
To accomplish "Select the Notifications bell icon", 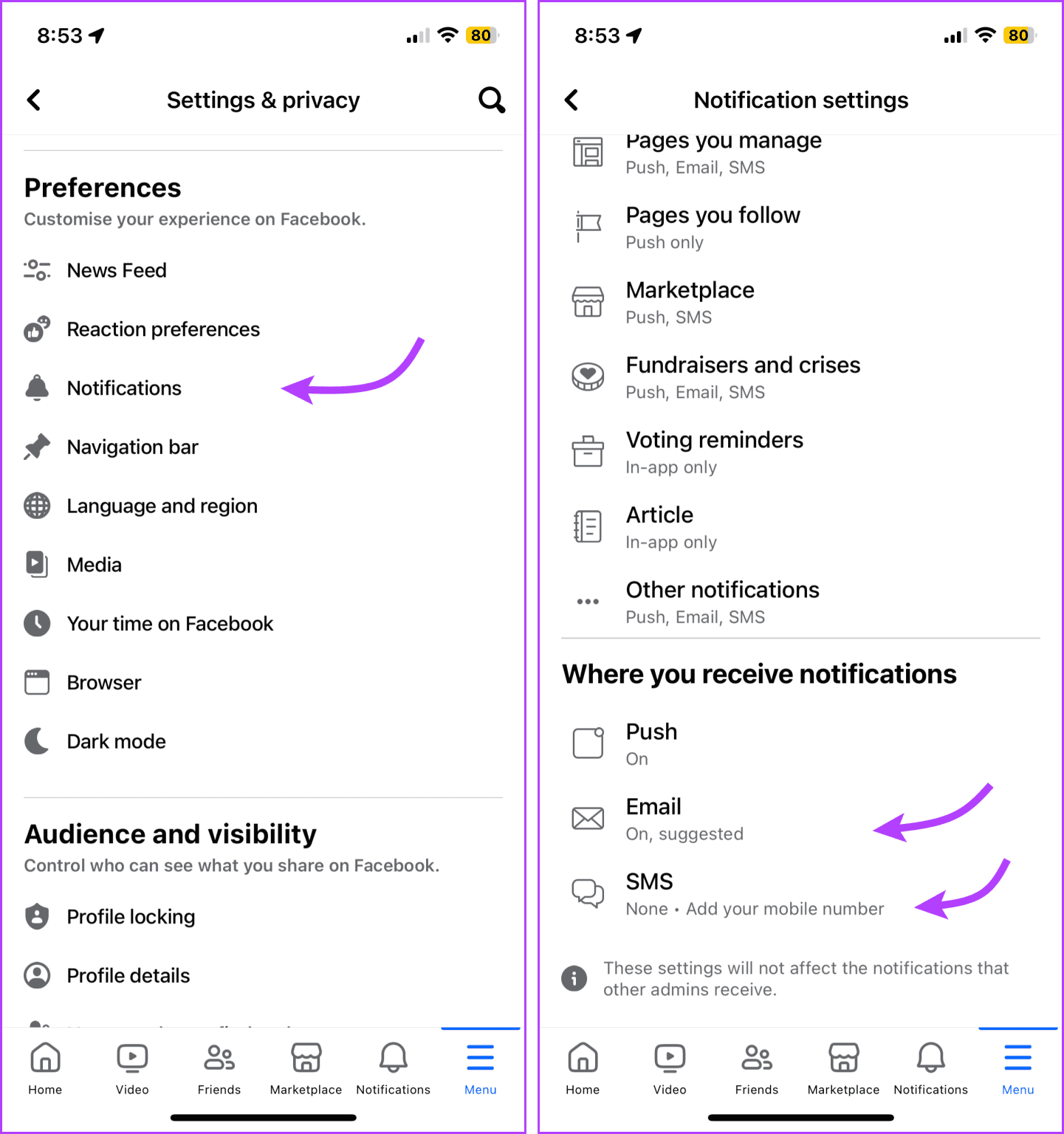I will [x=36, y=388].
